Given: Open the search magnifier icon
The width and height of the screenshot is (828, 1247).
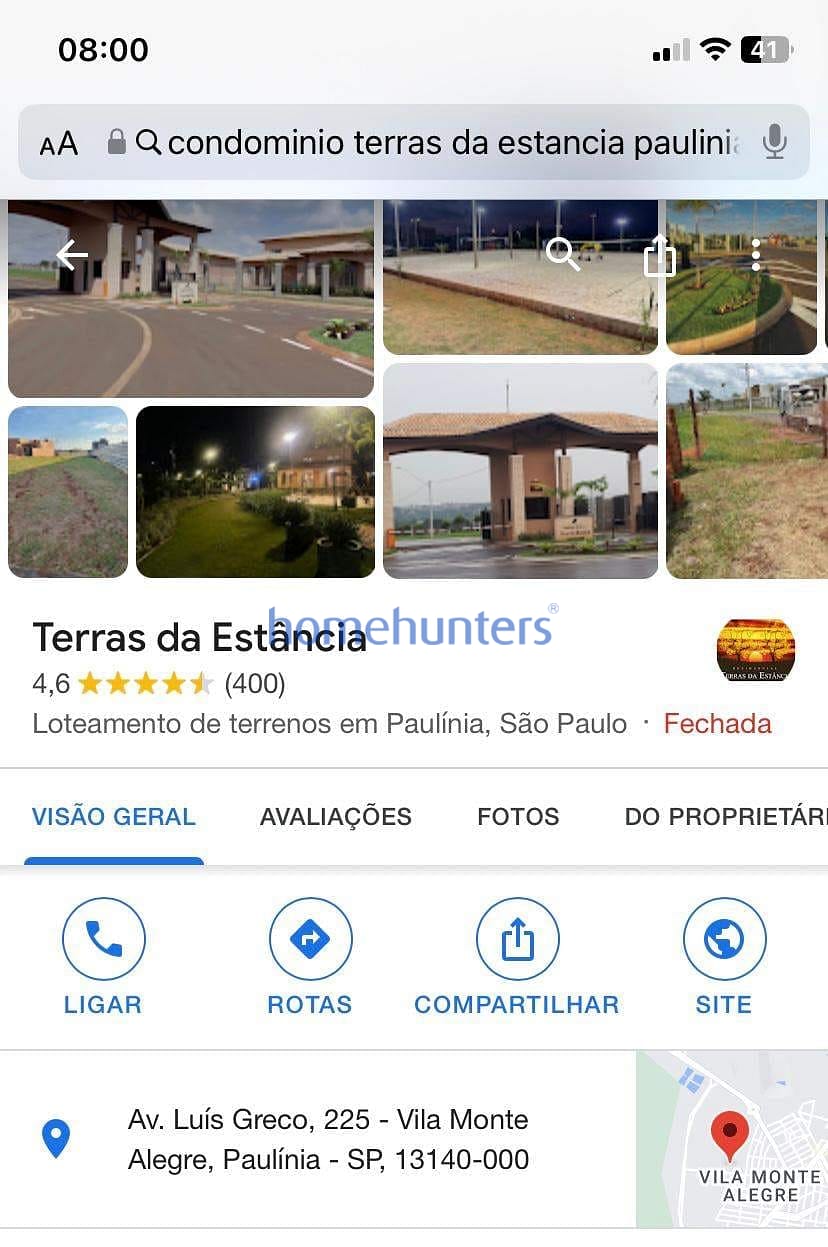Looking at the screenshot, I should tap(563, 255).
